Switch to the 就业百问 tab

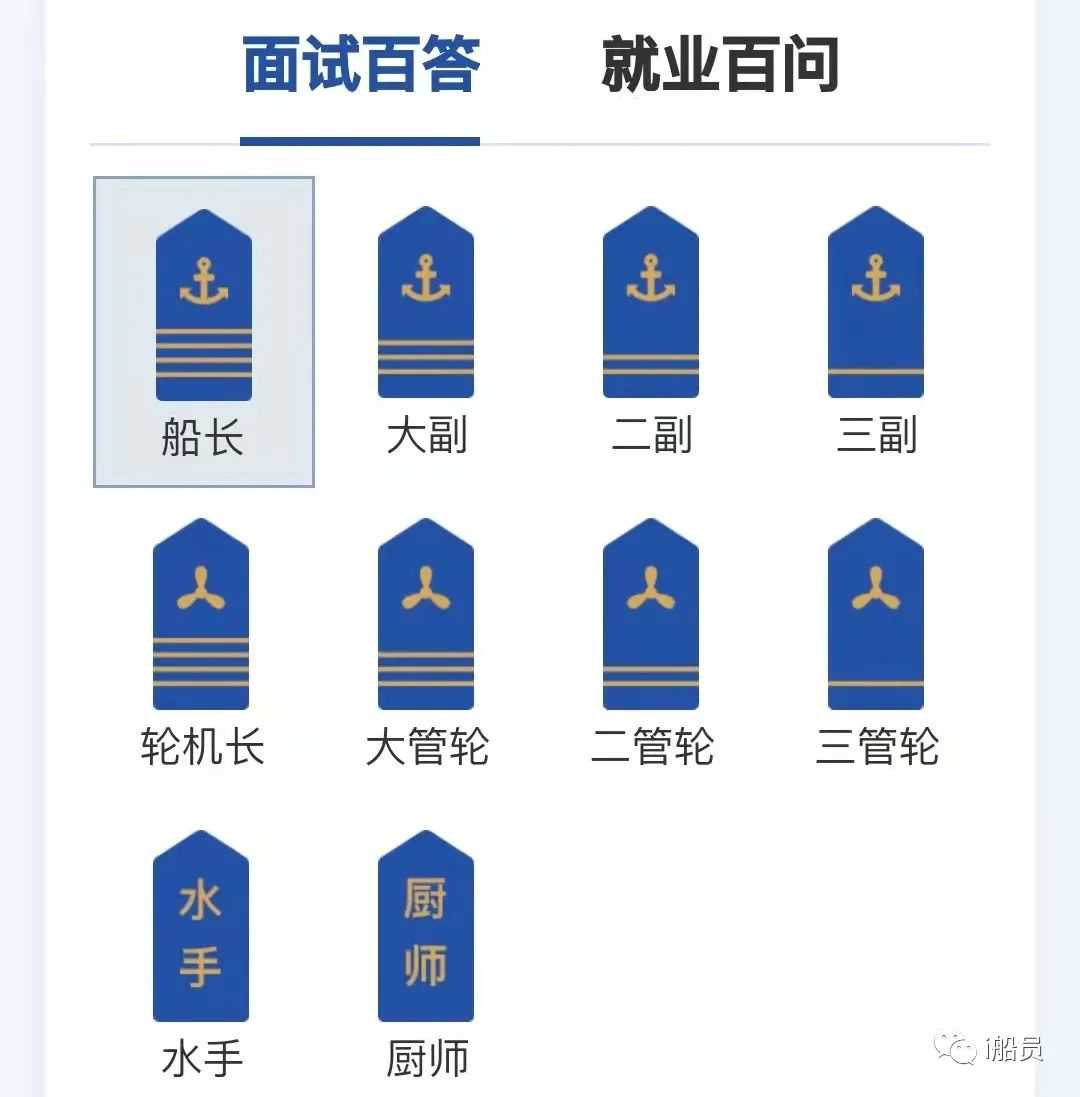pos(719,66)
